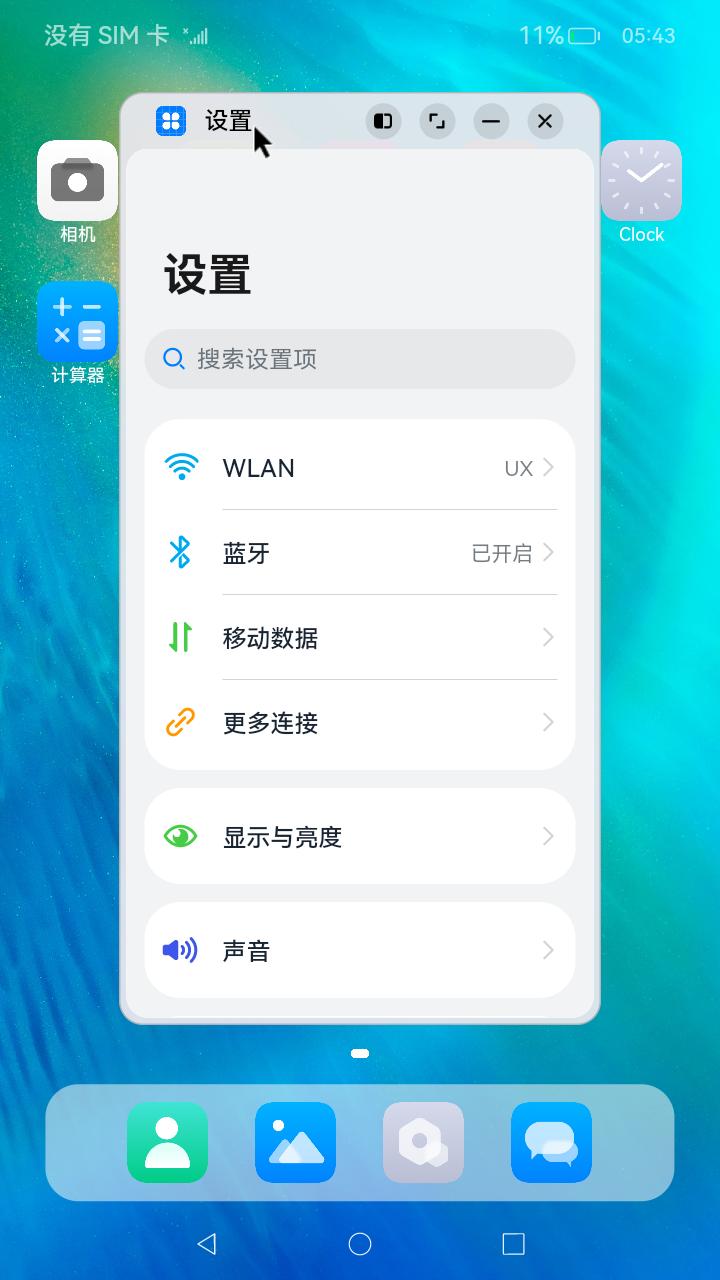Viewport: 720px width, 1280px height.
Task: Open WLAN settings
Action: coord(360,467)
